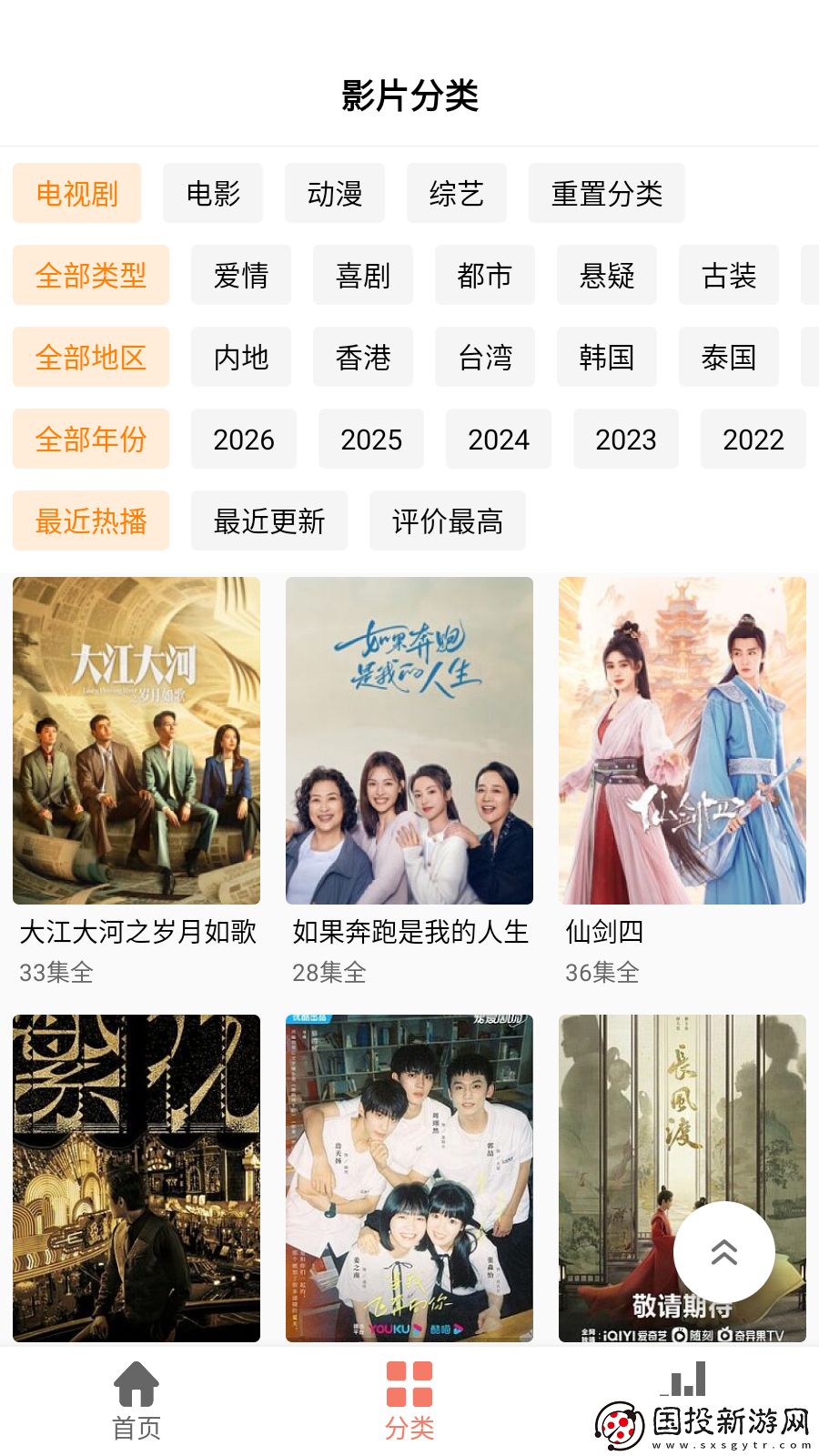Tap 重置分类 to reset filters
The width and height of the screenshot is (819, 1456).
(607, 193)
